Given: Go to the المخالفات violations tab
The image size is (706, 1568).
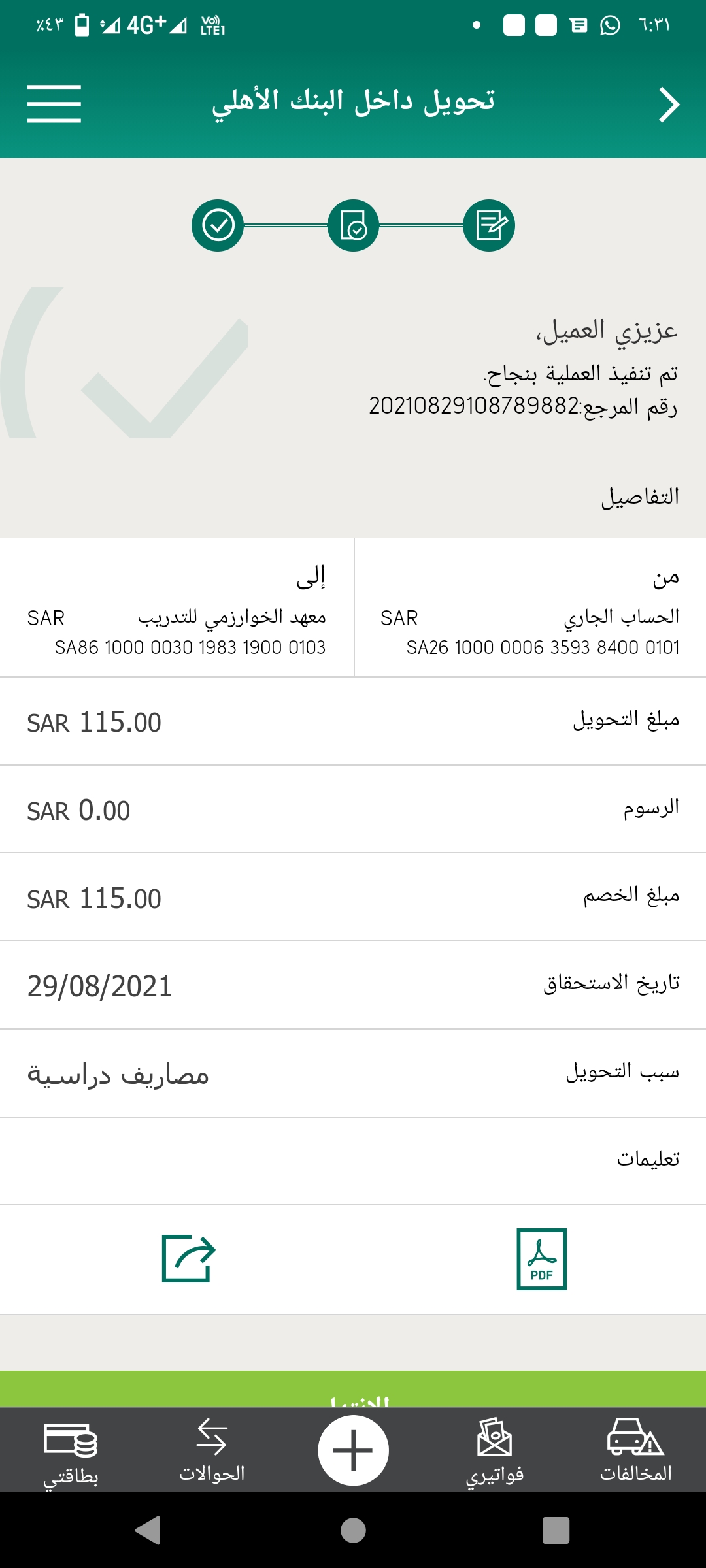Looking at the screenshot, I should coord(635,1450).
